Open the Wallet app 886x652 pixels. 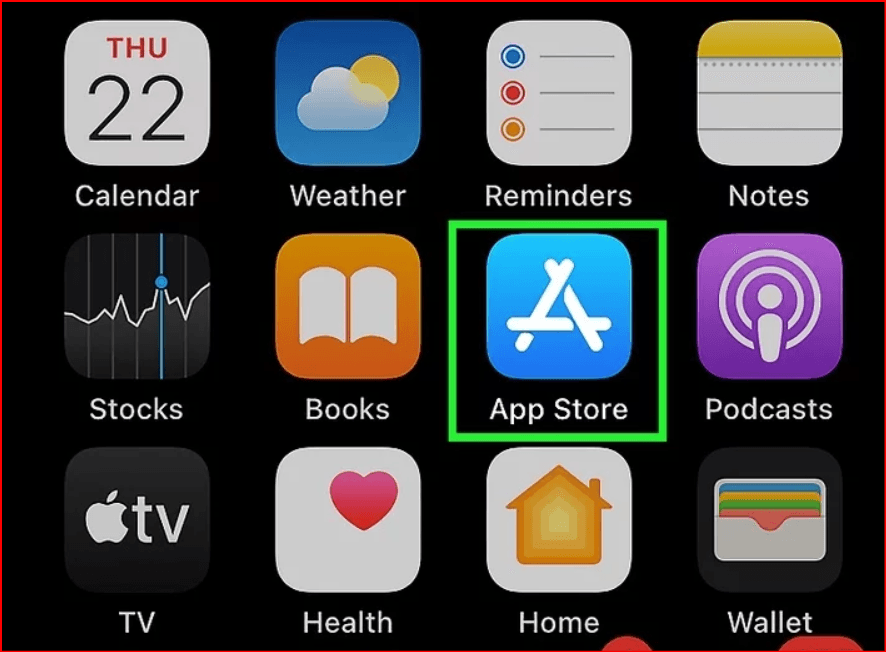pyautogui.click(x=769, y=520)
